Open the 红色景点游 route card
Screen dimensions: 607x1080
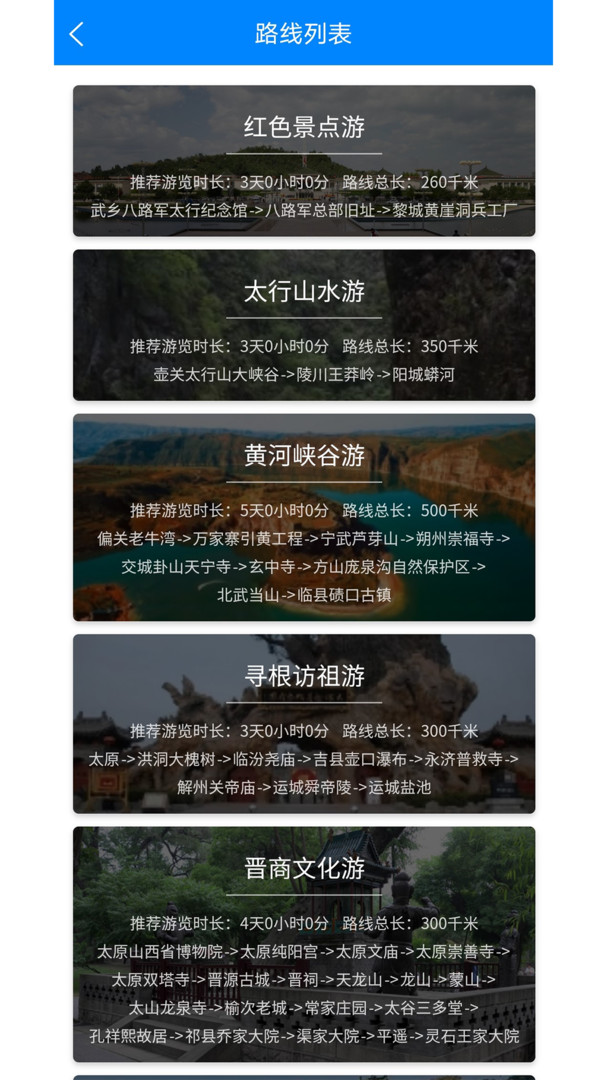304,160
